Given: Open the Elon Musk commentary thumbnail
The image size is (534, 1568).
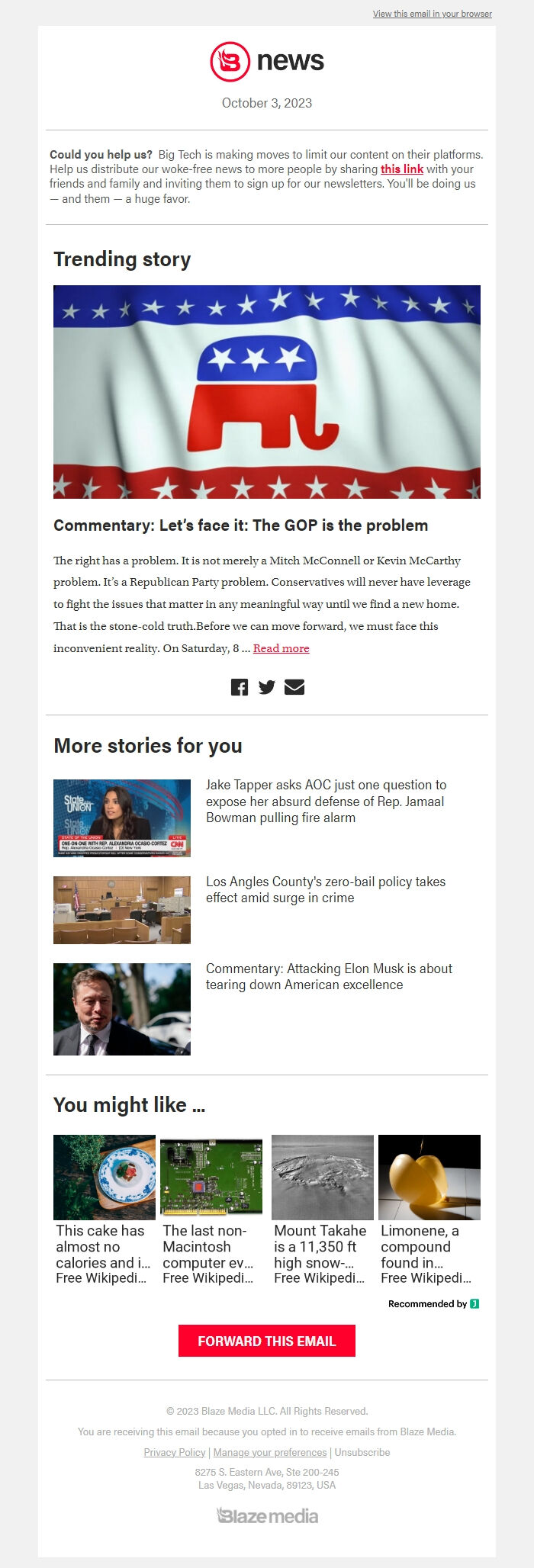Looking at the screenshot, I should 122,1009.
